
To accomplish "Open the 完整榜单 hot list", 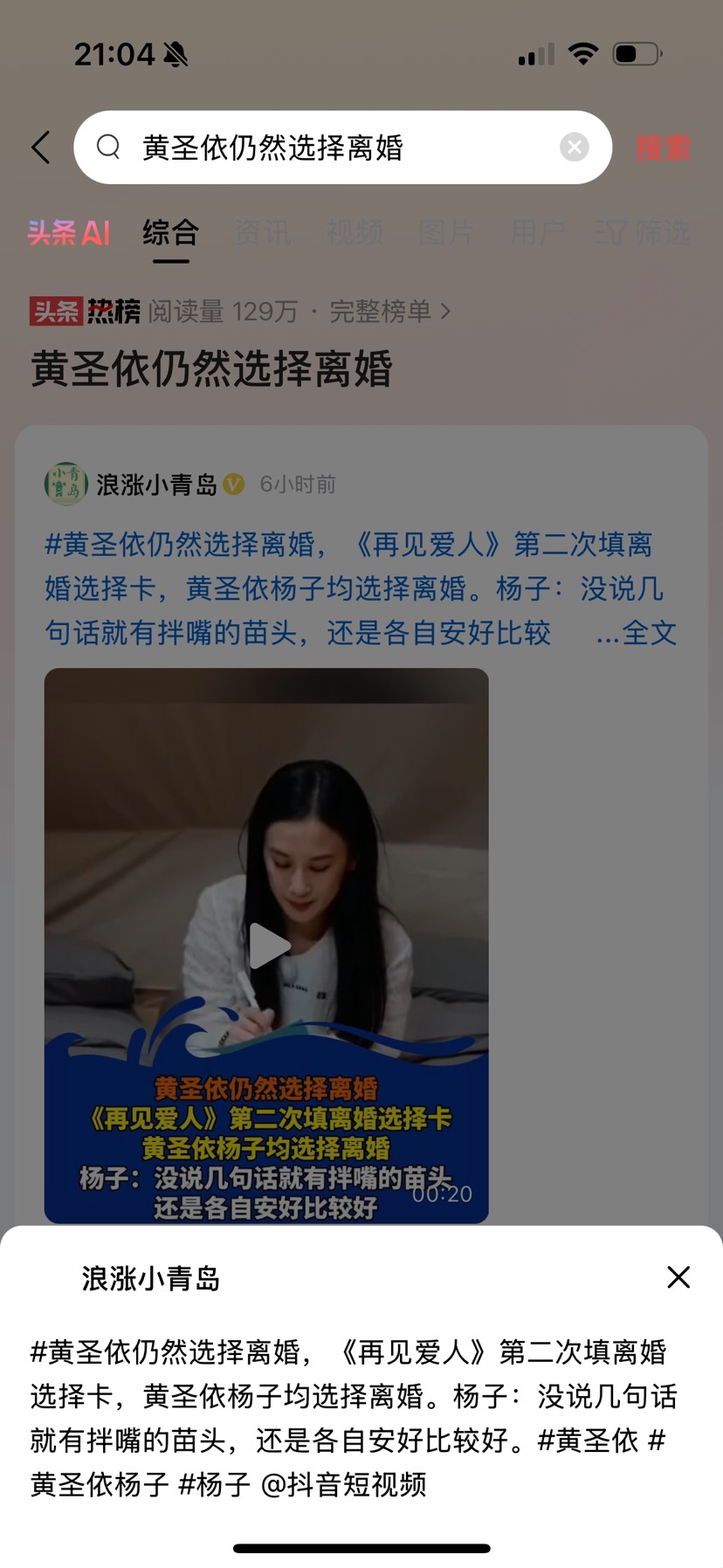I will 389,311.
